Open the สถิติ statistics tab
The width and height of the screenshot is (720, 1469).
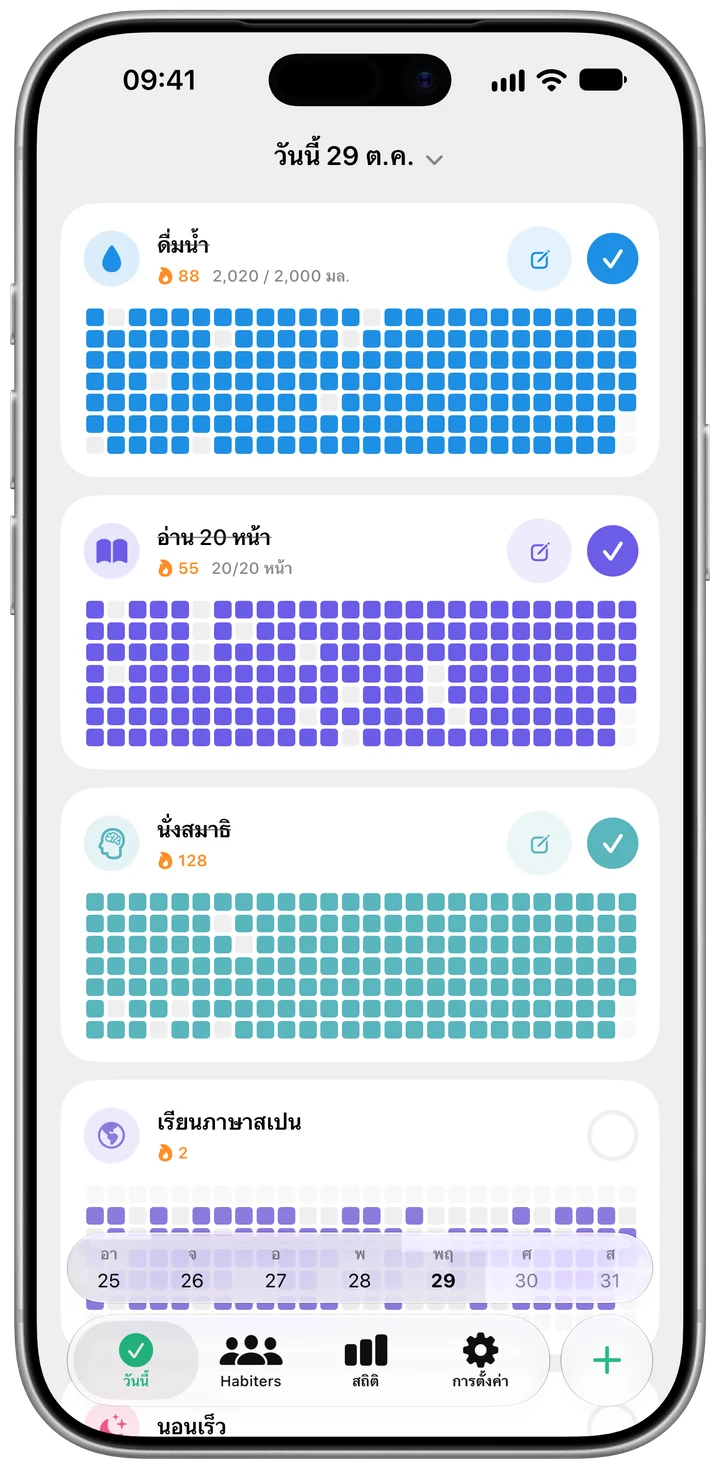click(x=365, y=1361)
